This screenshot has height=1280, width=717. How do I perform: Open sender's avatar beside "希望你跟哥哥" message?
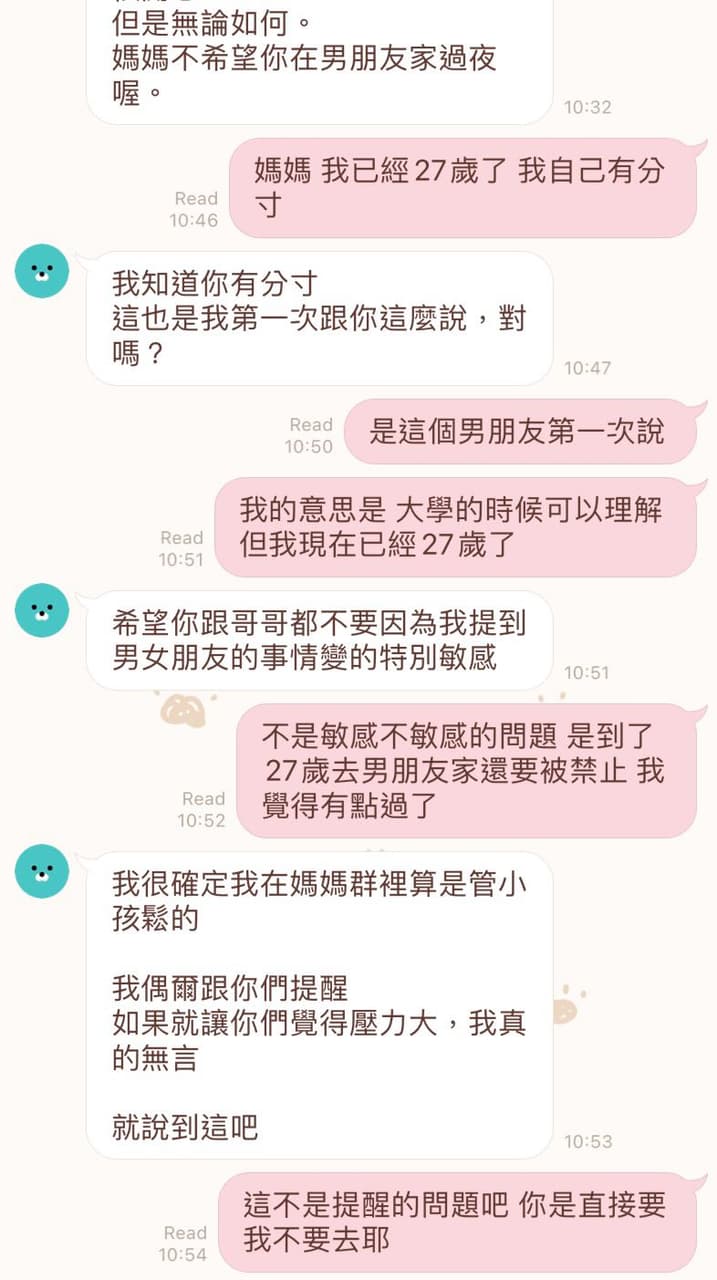pos(42,610)
